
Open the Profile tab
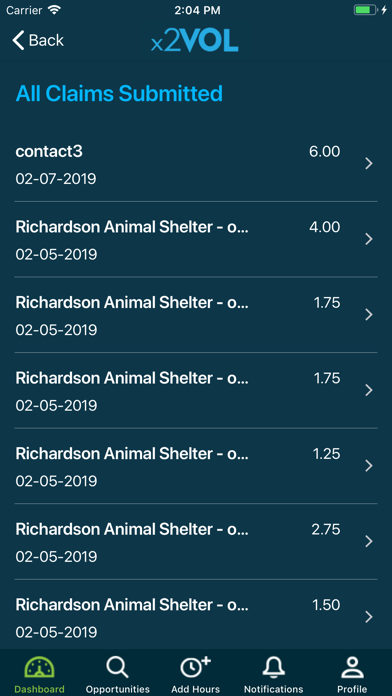click(x=352, y=675)
